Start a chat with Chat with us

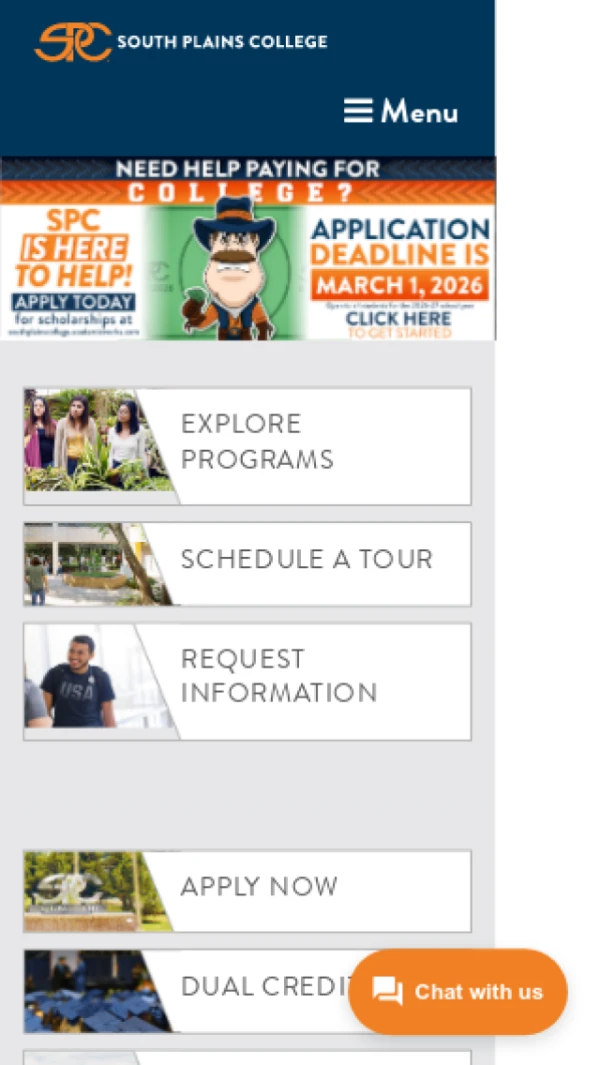(458, 992)
